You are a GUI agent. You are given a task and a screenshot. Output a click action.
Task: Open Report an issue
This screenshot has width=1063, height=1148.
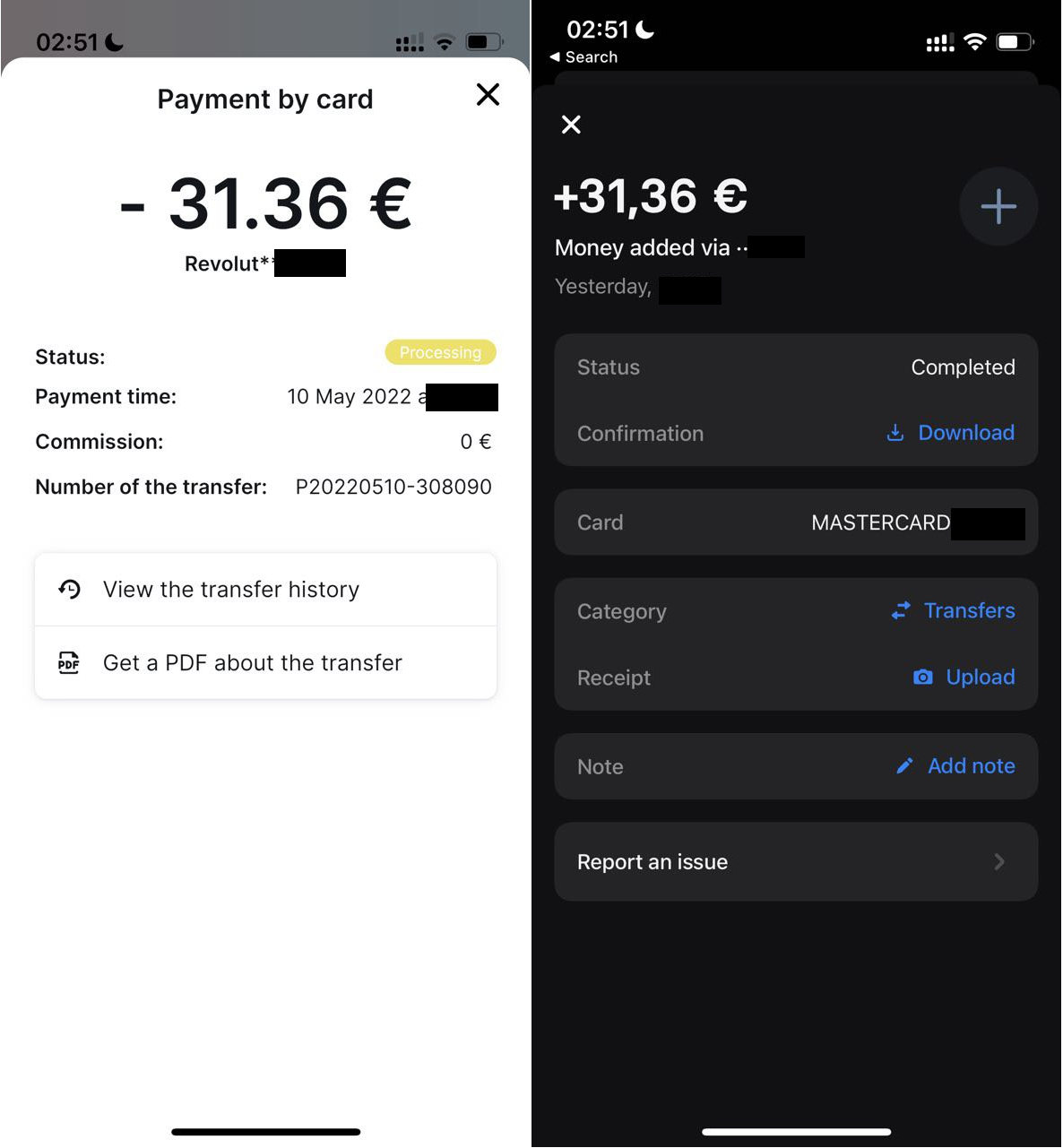coord(795,862)
